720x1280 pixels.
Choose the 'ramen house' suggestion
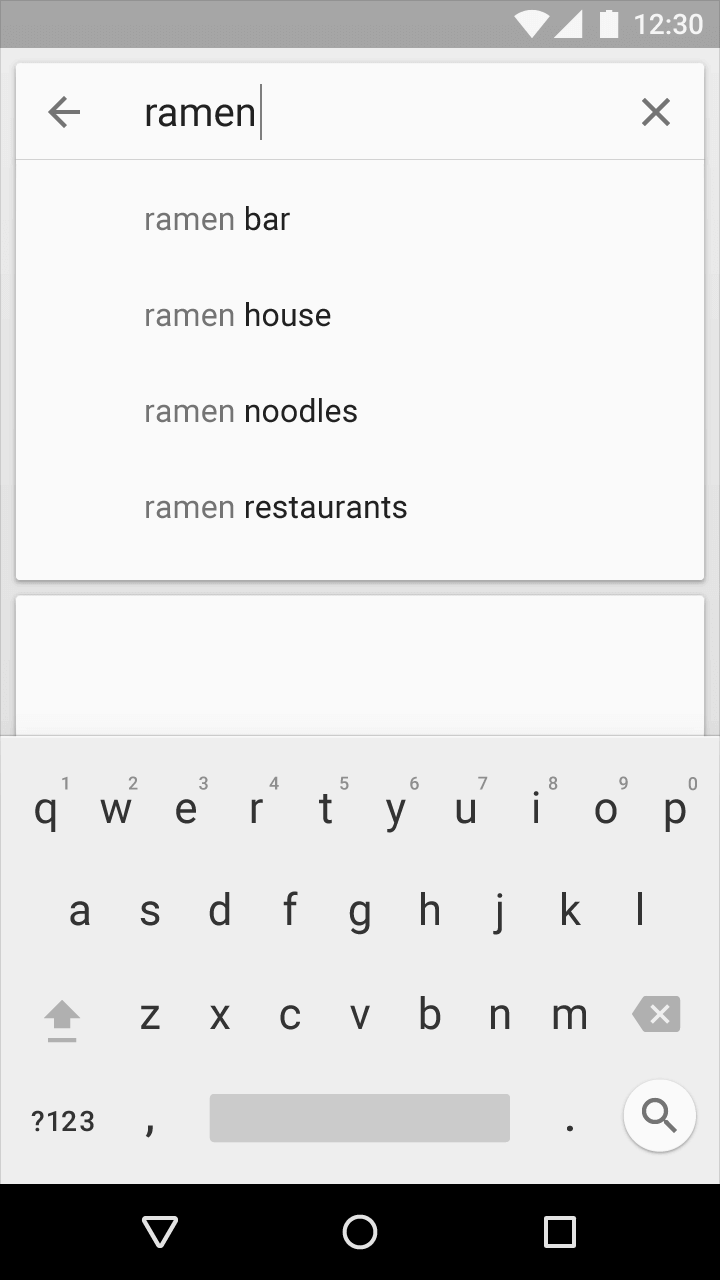360,315
